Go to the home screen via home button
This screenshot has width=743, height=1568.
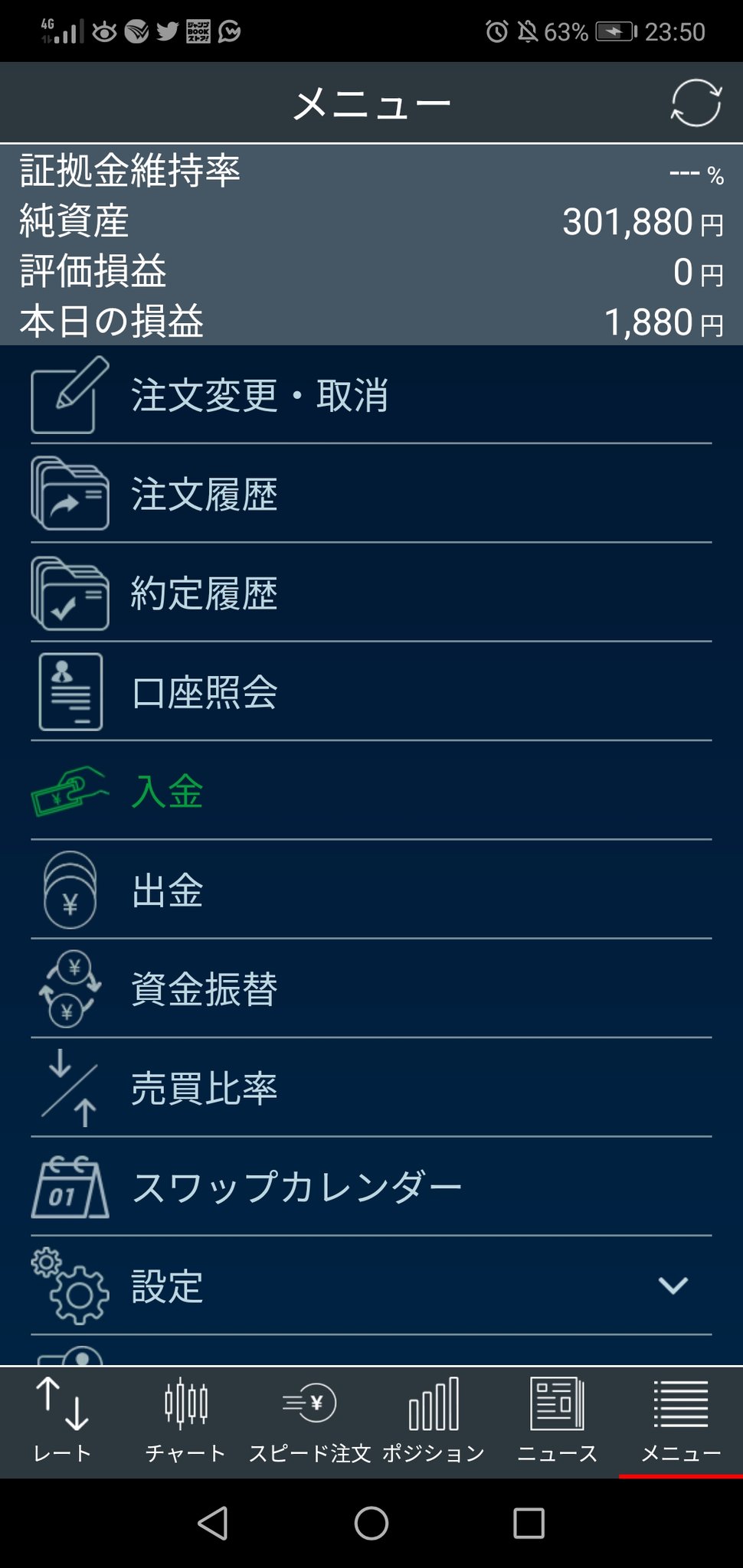pos(371,1523)
